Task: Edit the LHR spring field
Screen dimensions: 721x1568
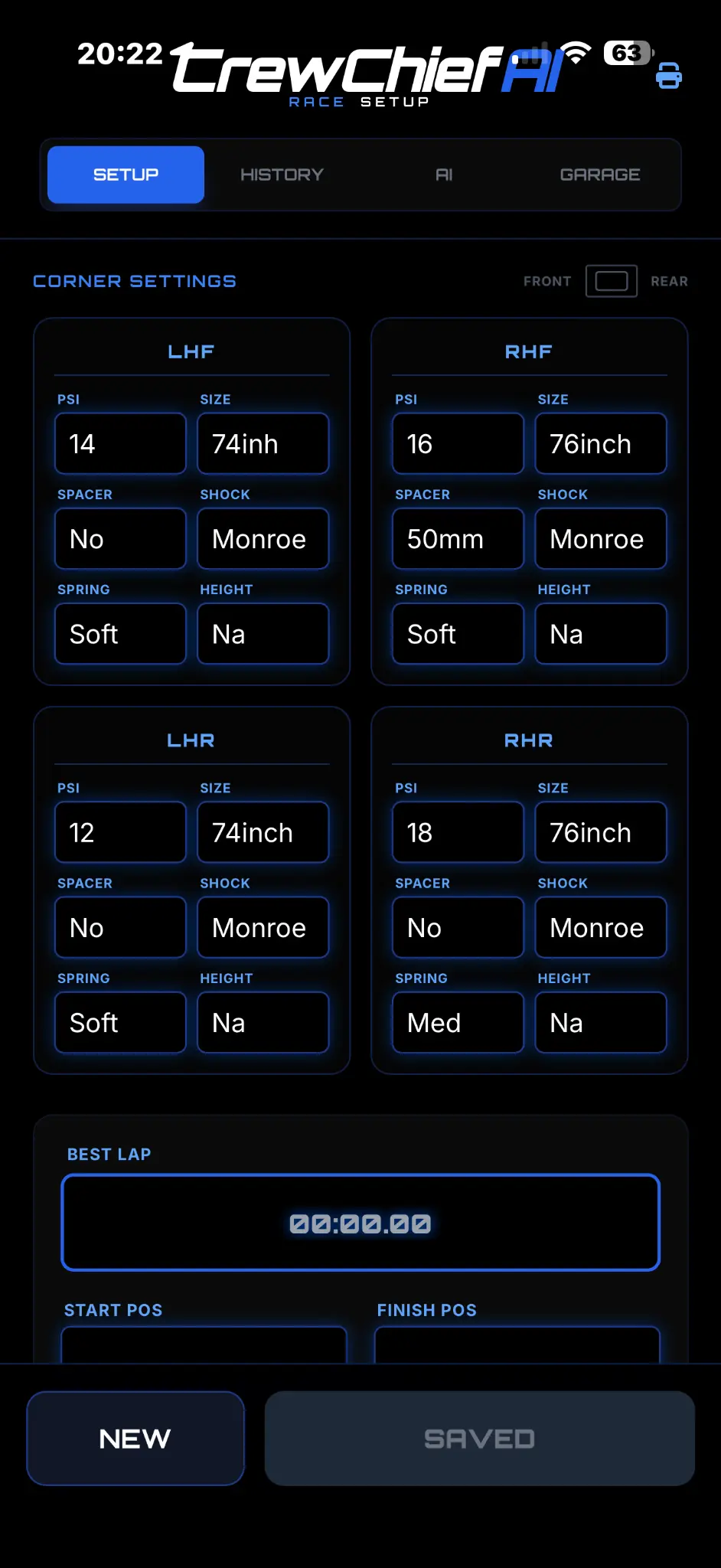Action: tap(120, 1023)
